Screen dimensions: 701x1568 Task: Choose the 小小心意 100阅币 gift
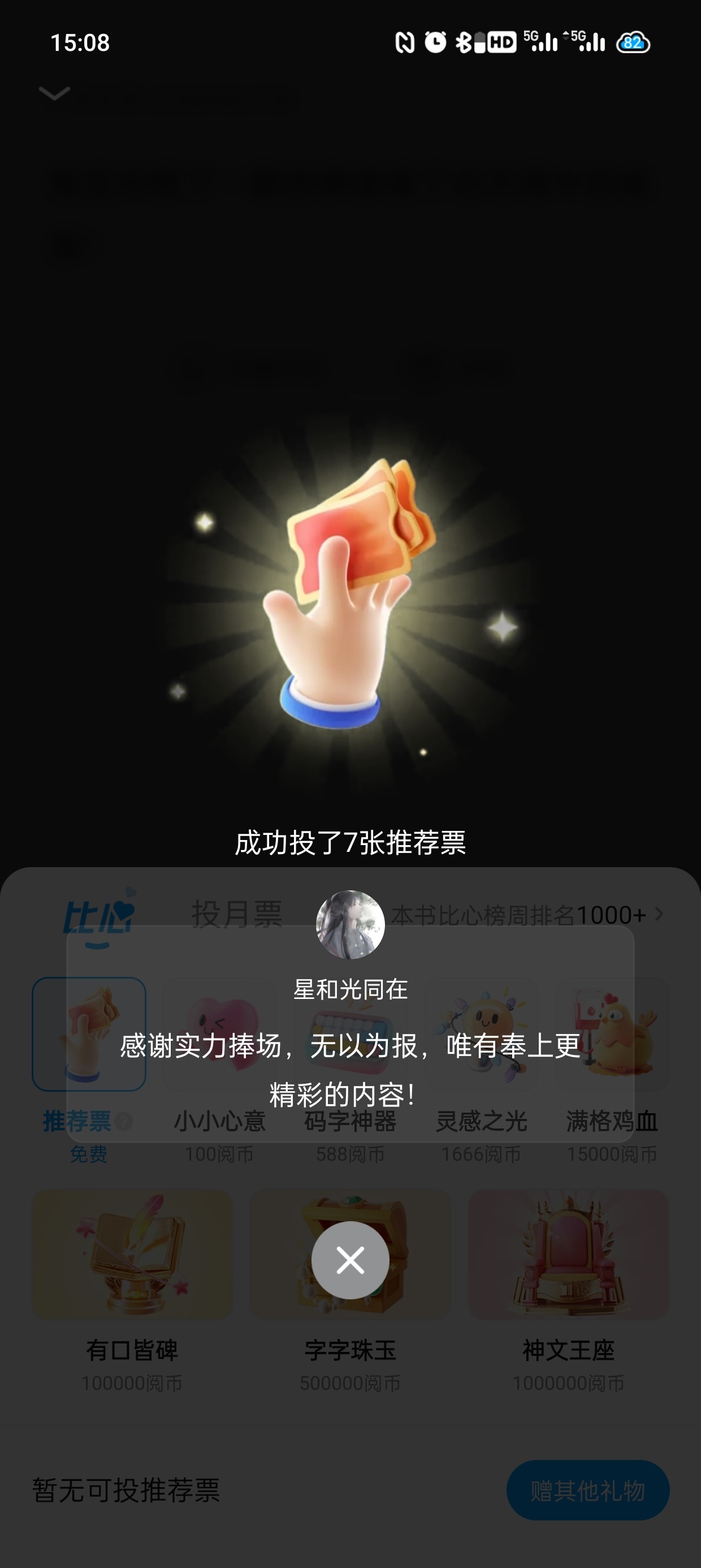click(x=219, y=1034)
